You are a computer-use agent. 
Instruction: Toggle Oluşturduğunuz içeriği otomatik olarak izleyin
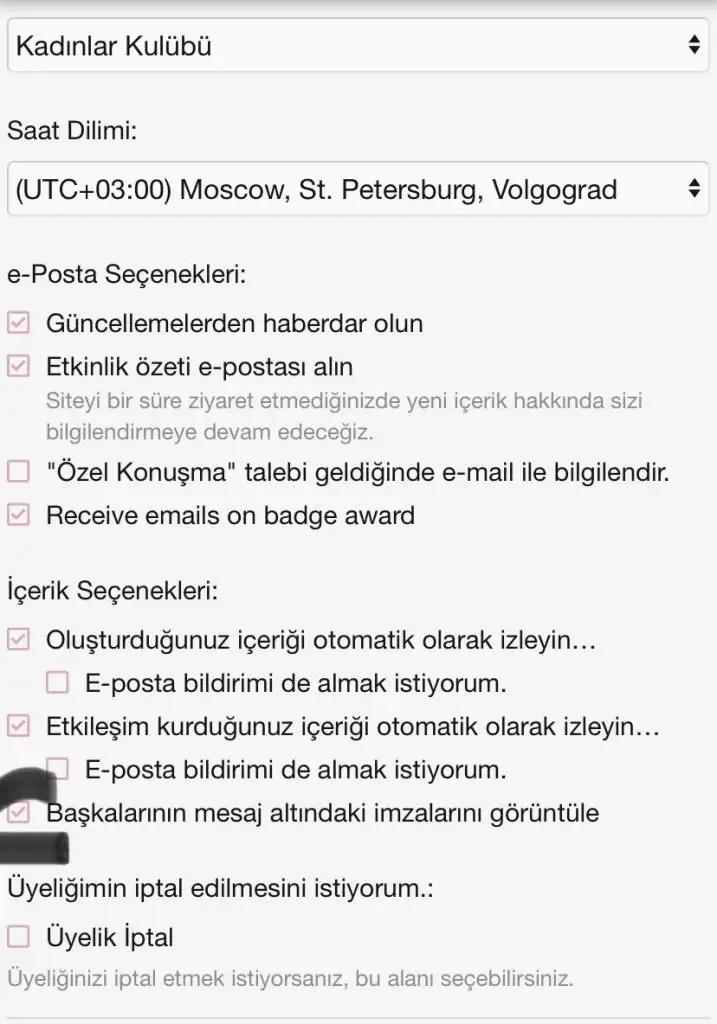tap(18, 639)
